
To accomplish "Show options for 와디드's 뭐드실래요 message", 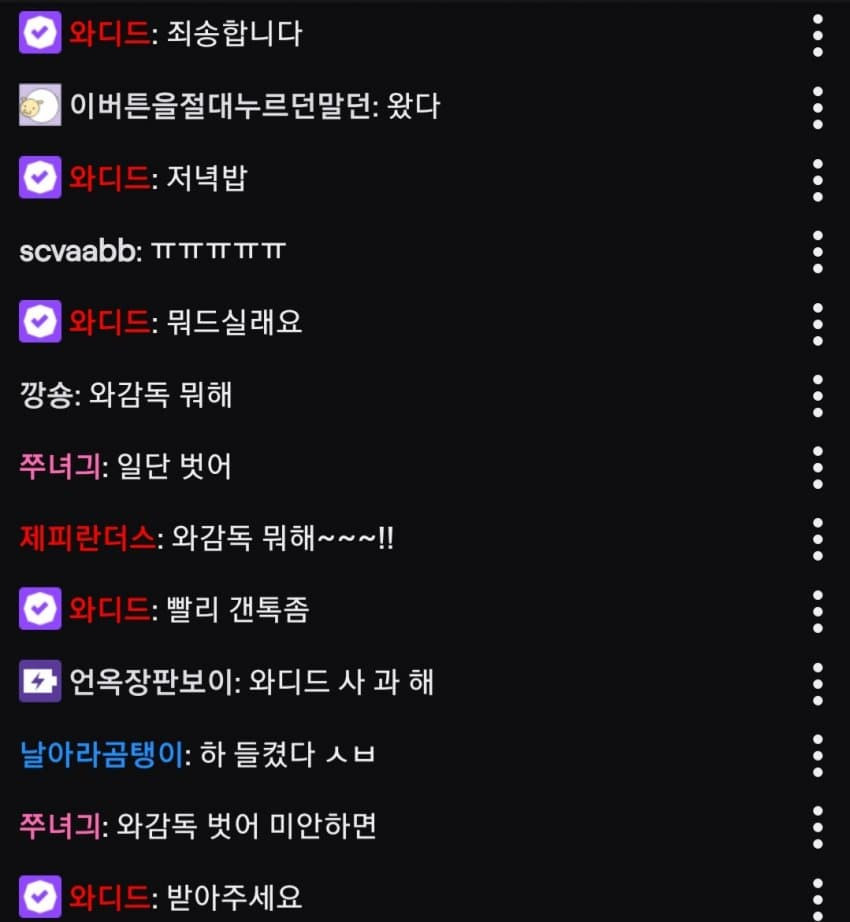I will tap(817, 323).
